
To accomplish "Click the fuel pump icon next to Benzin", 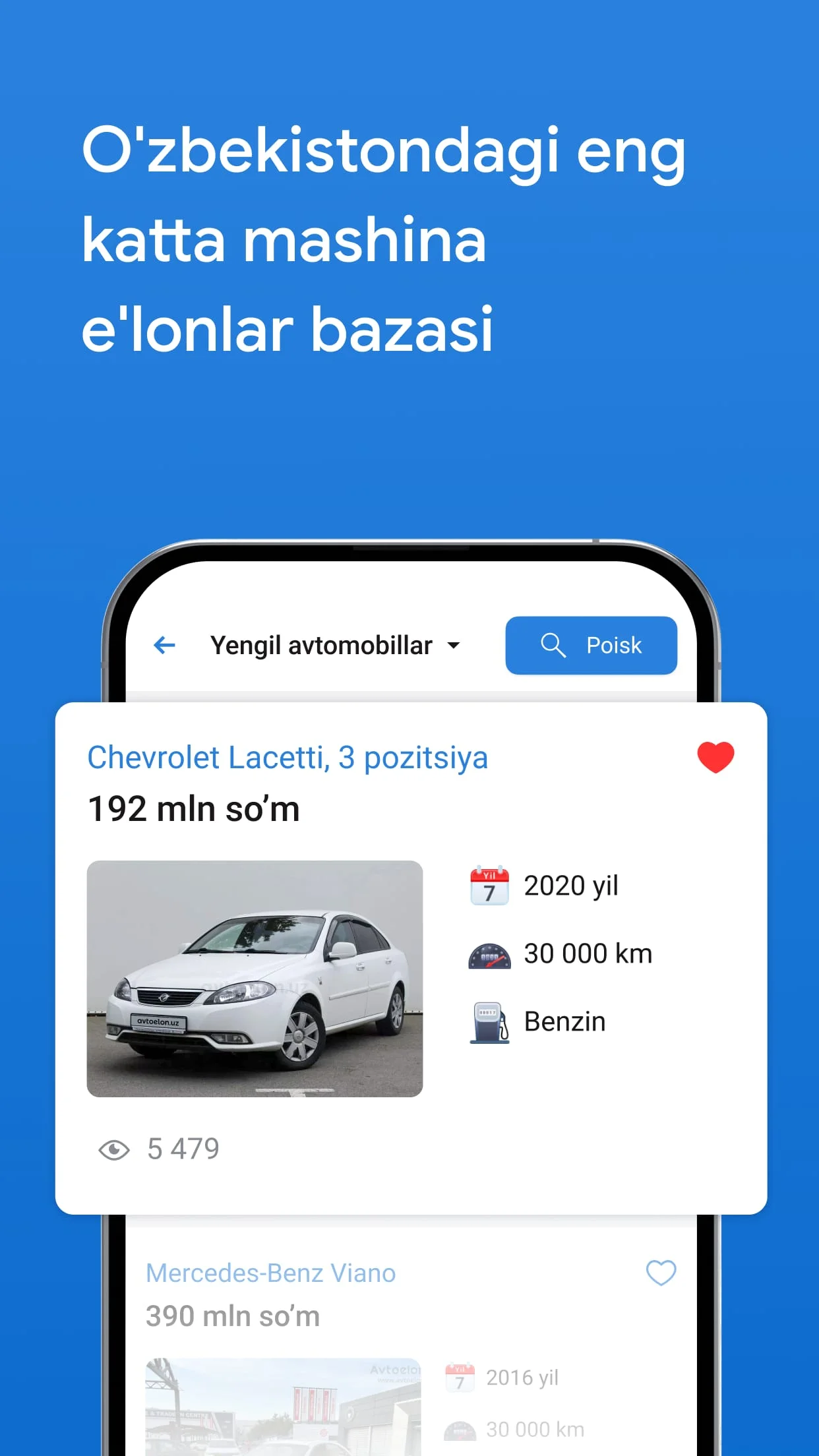I will (x=489, y=1021).
